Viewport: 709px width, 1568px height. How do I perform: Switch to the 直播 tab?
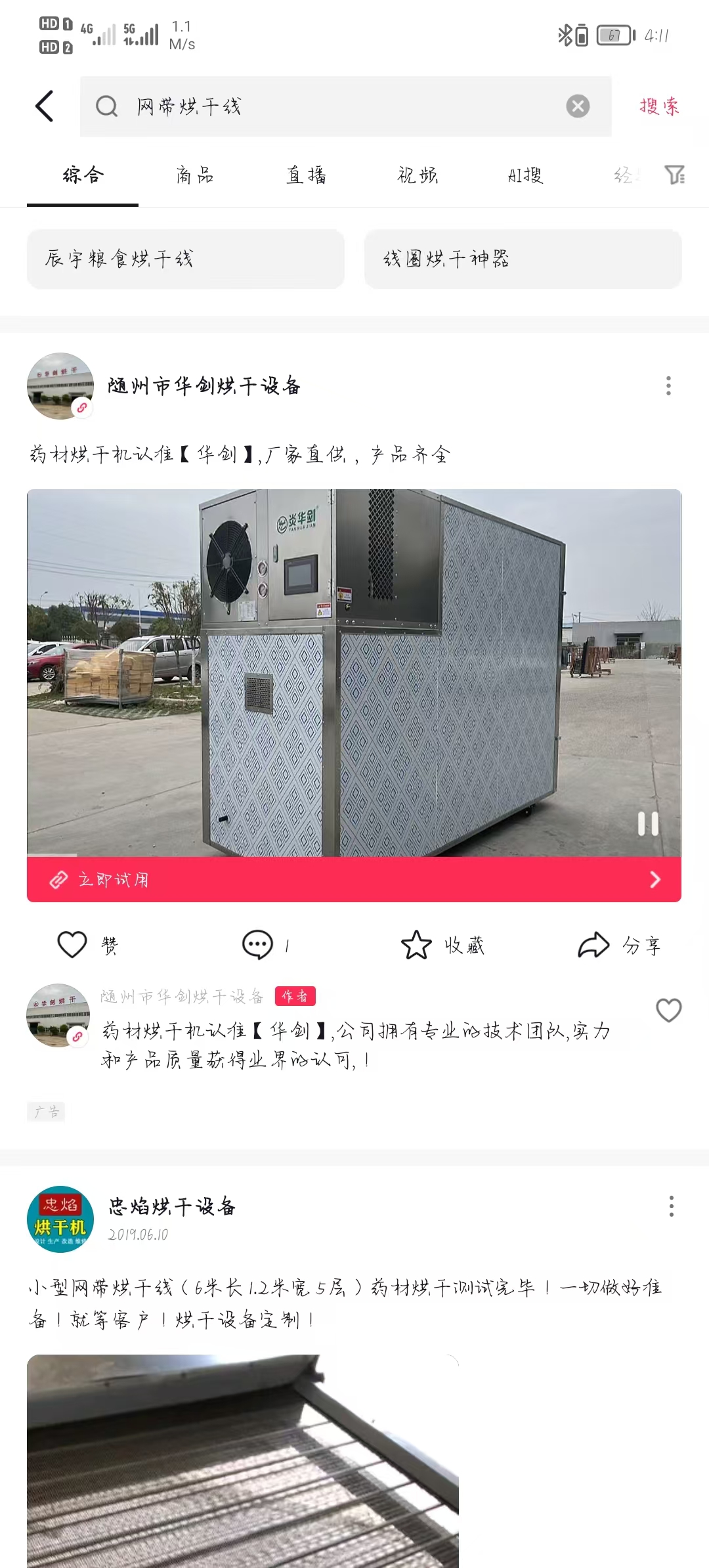click(x=307, y=175)
